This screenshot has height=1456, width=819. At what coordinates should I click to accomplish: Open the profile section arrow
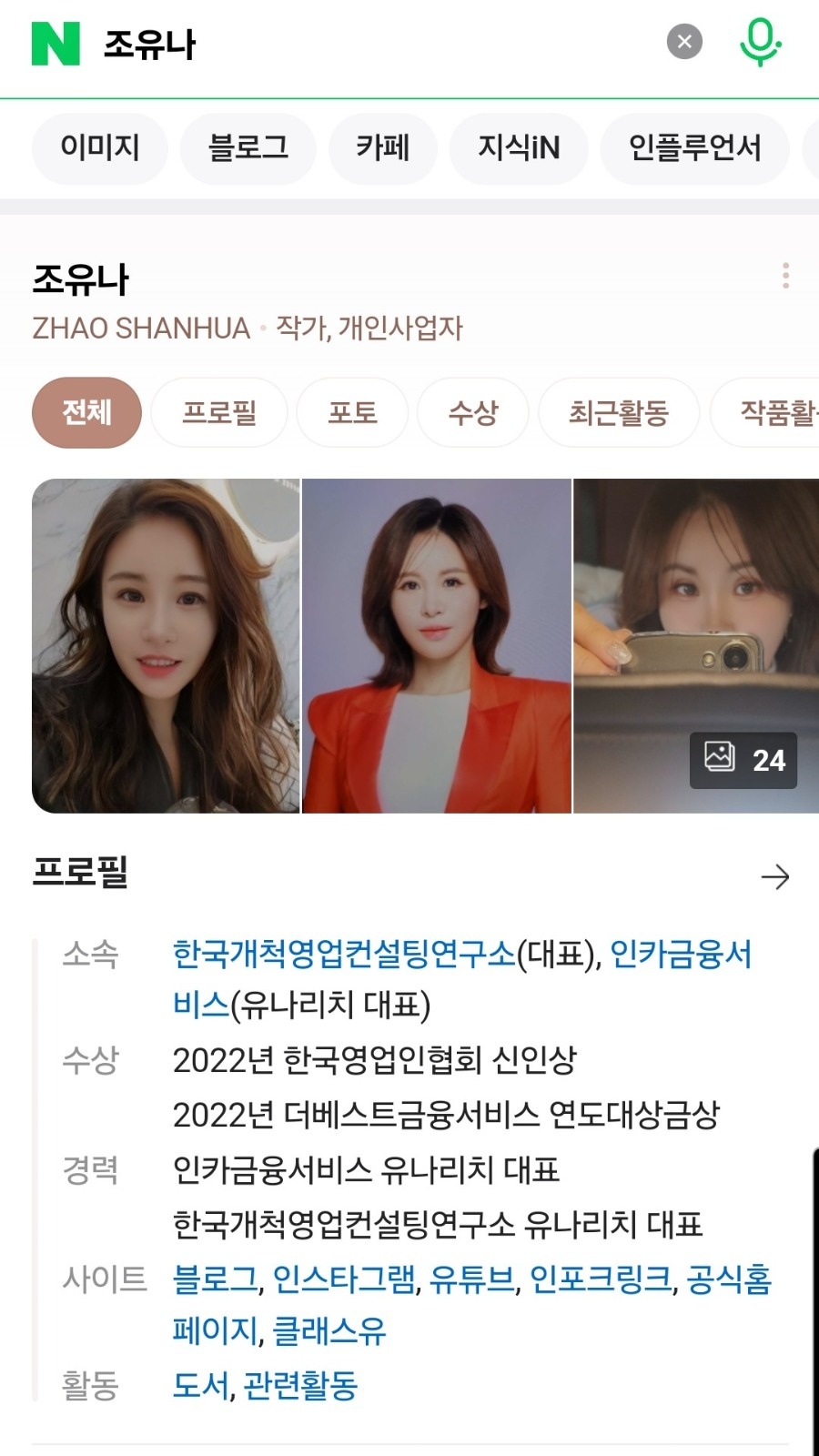(775, 876)
